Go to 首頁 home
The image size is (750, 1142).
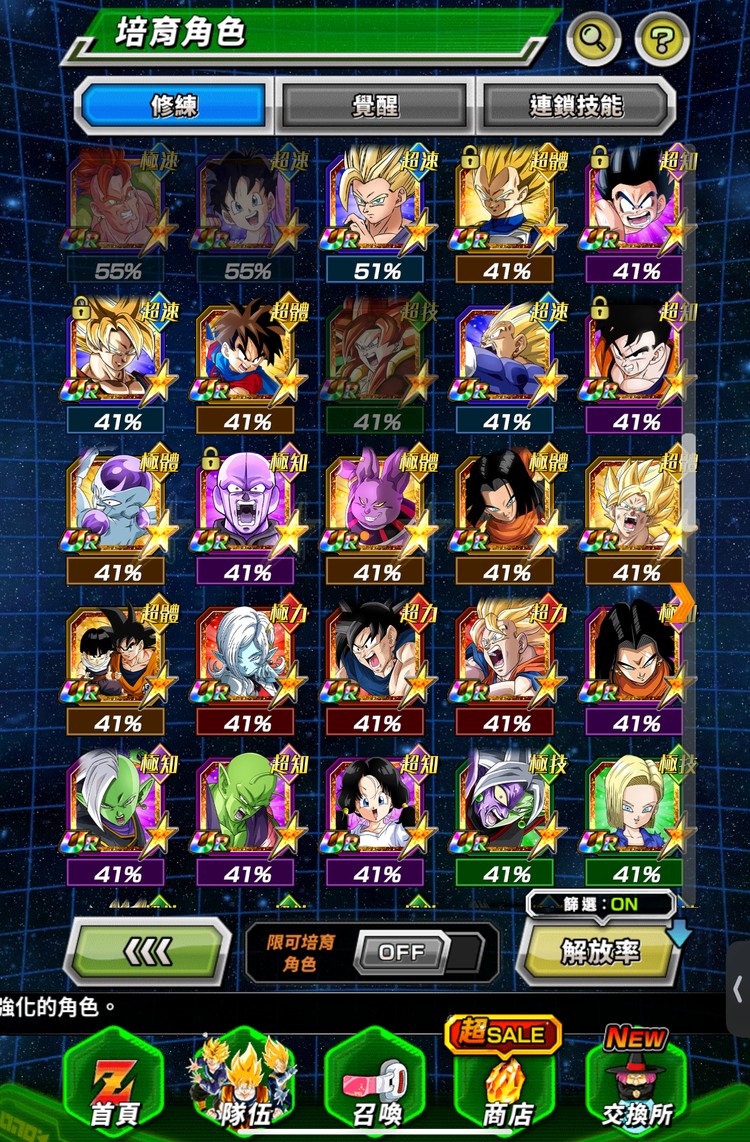[x=113, y=1085]
